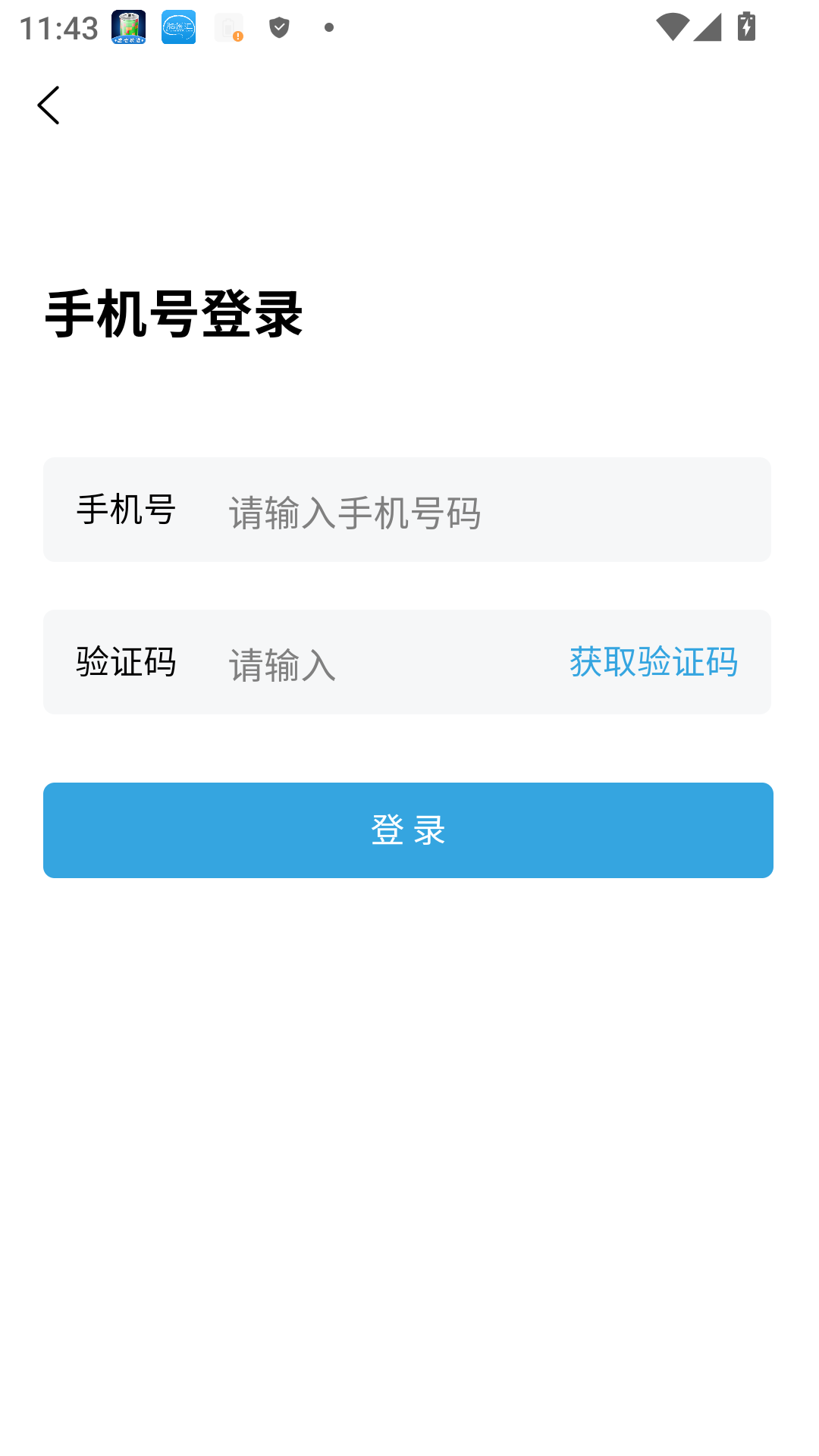Screen dimensions: 819x1456
Task: Open the battery app notification icon
Action: [x=127, y=27]
